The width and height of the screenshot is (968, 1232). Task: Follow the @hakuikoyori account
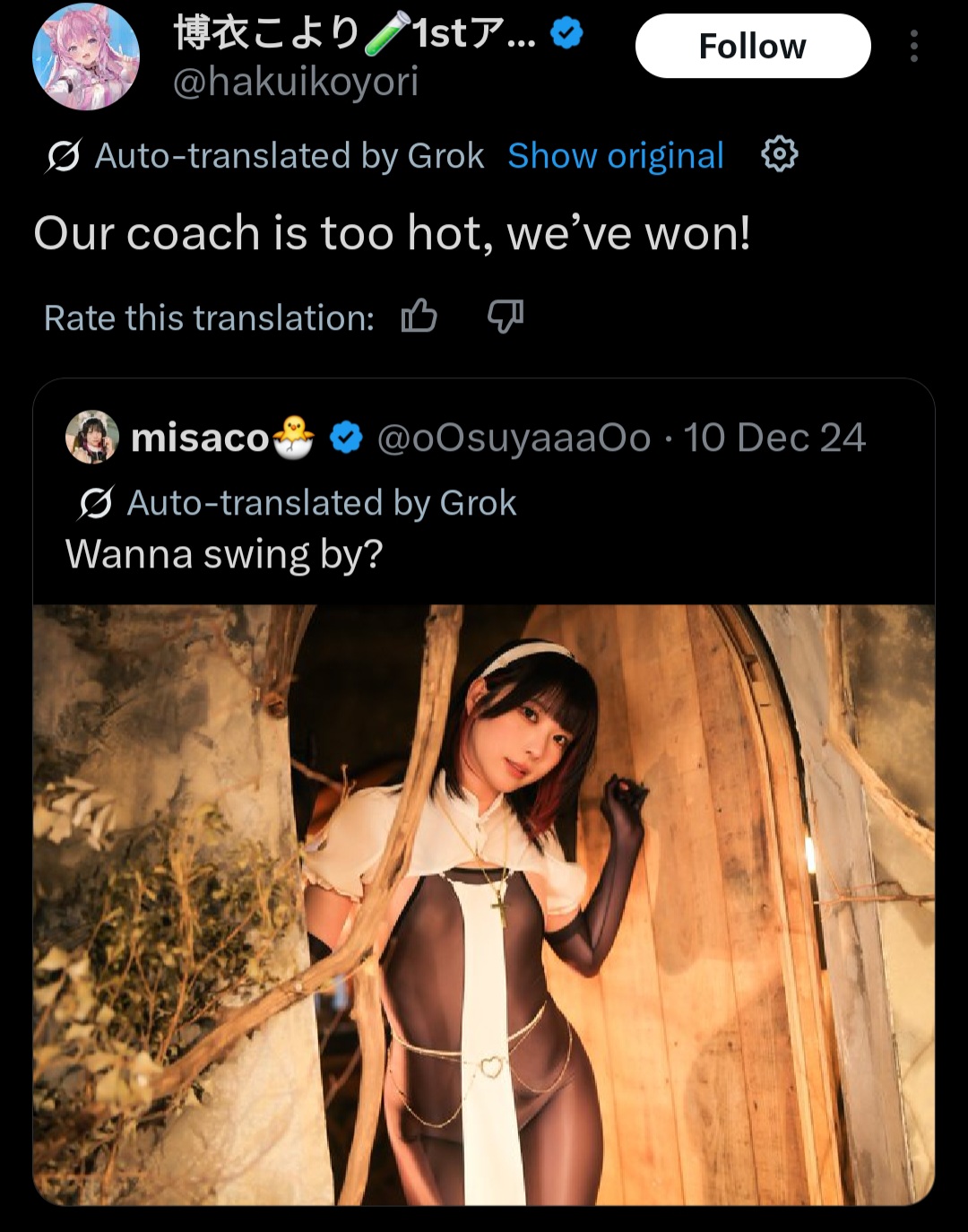tap(752, 46)
